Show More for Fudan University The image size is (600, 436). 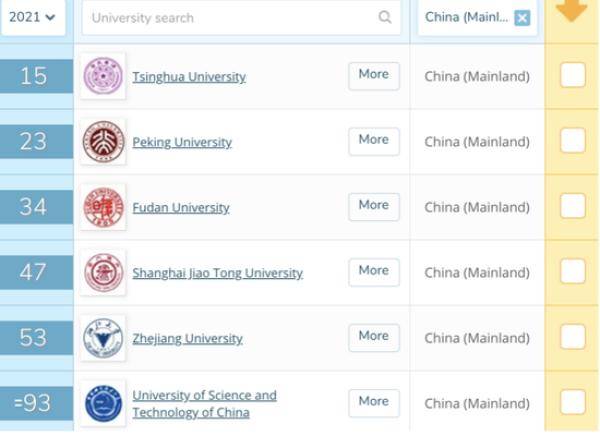pyautogui.click(x=373, y=206)
